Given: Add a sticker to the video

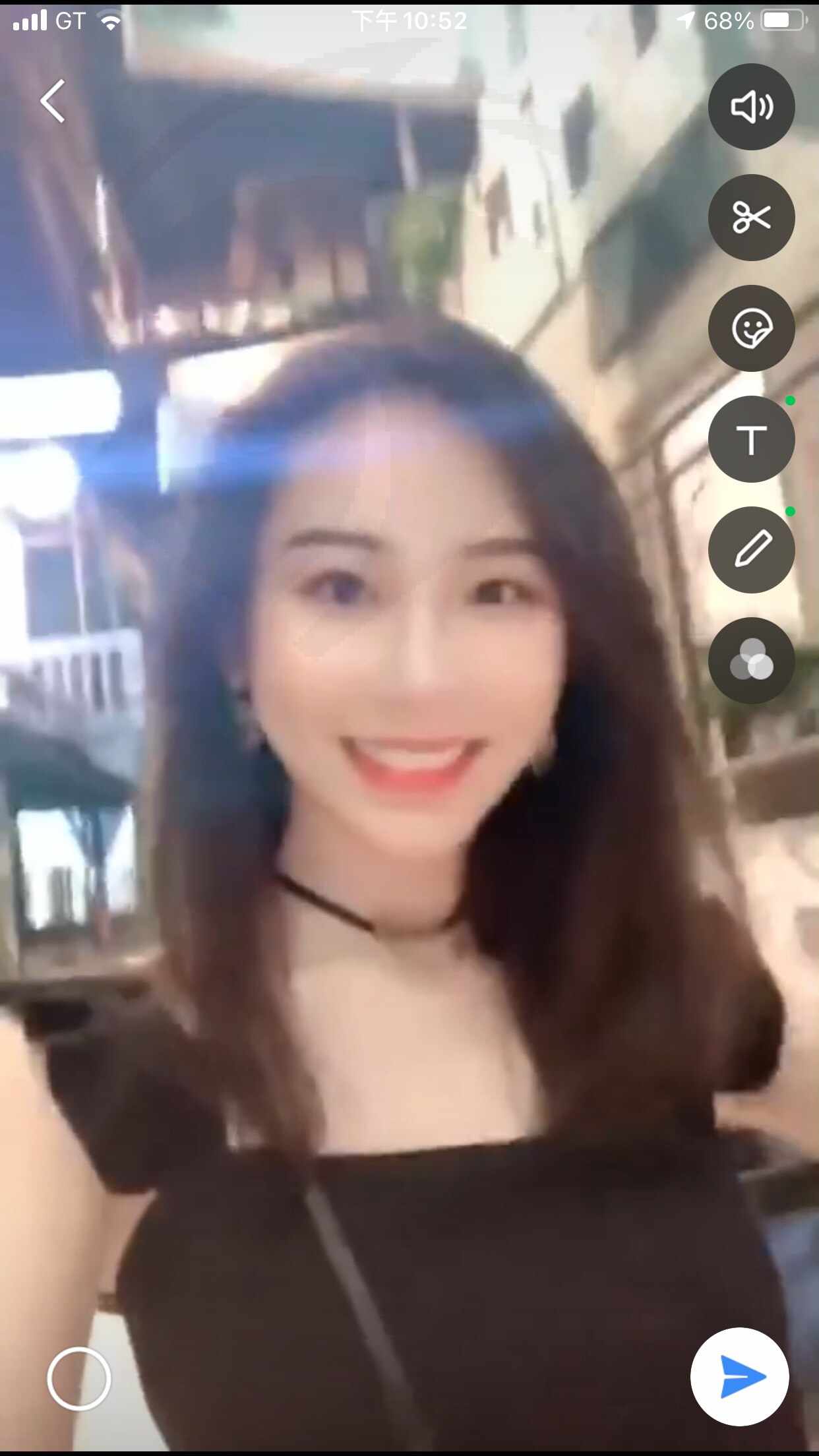Looking at the screenshot, I should [751, 328].
